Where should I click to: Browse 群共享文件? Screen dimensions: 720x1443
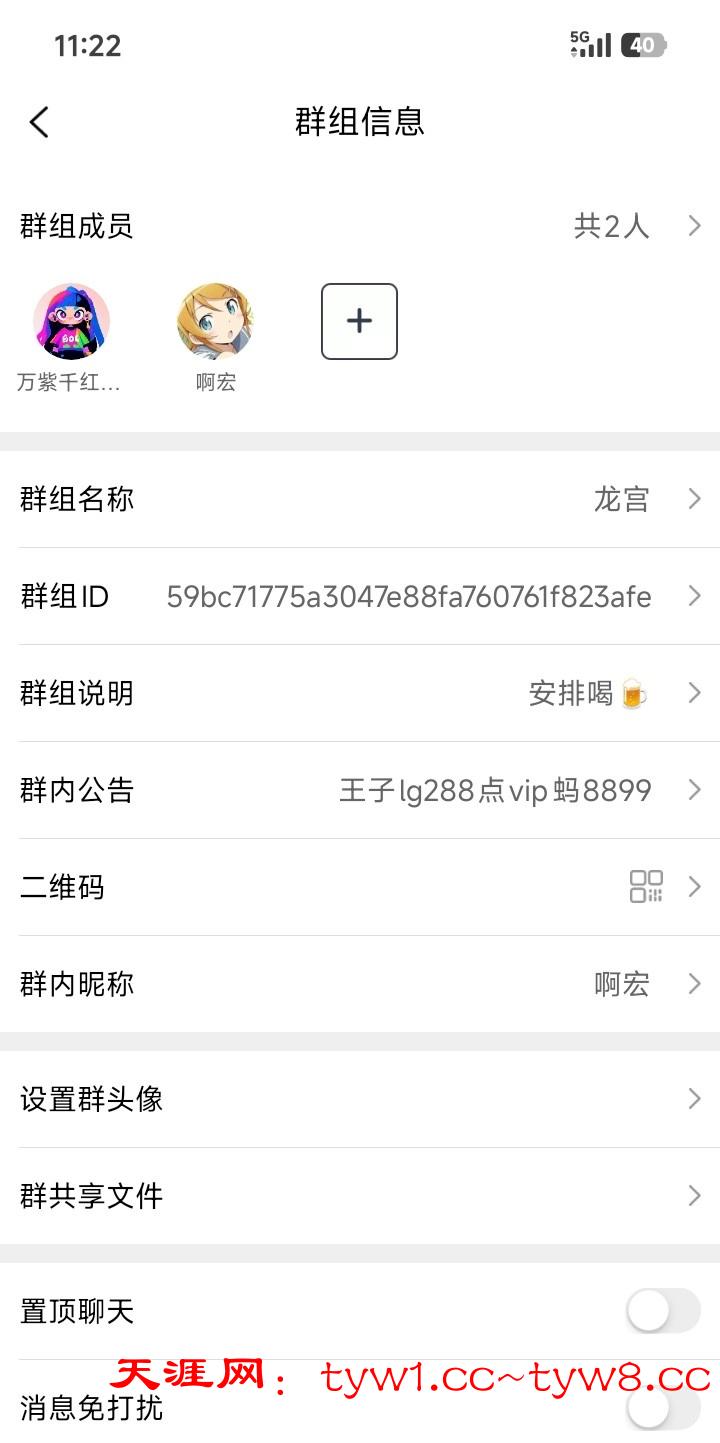[360, 1196]
